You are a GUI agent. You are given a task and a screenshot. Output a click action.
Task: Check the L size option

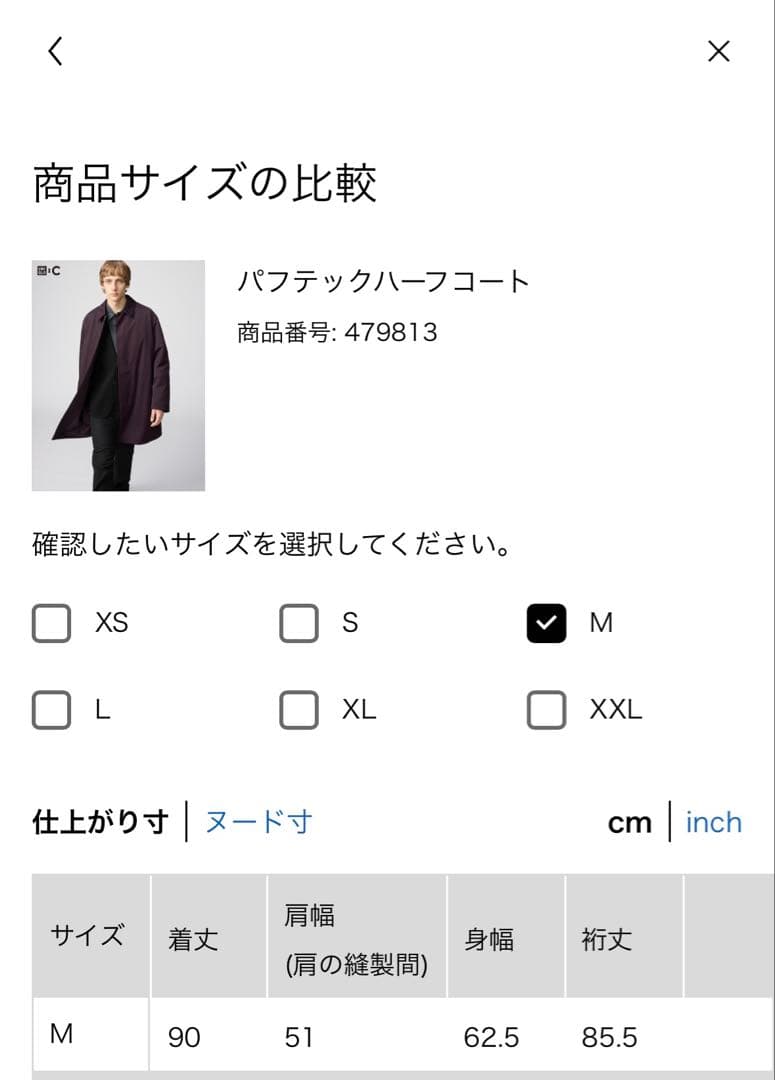coord(51,710)
